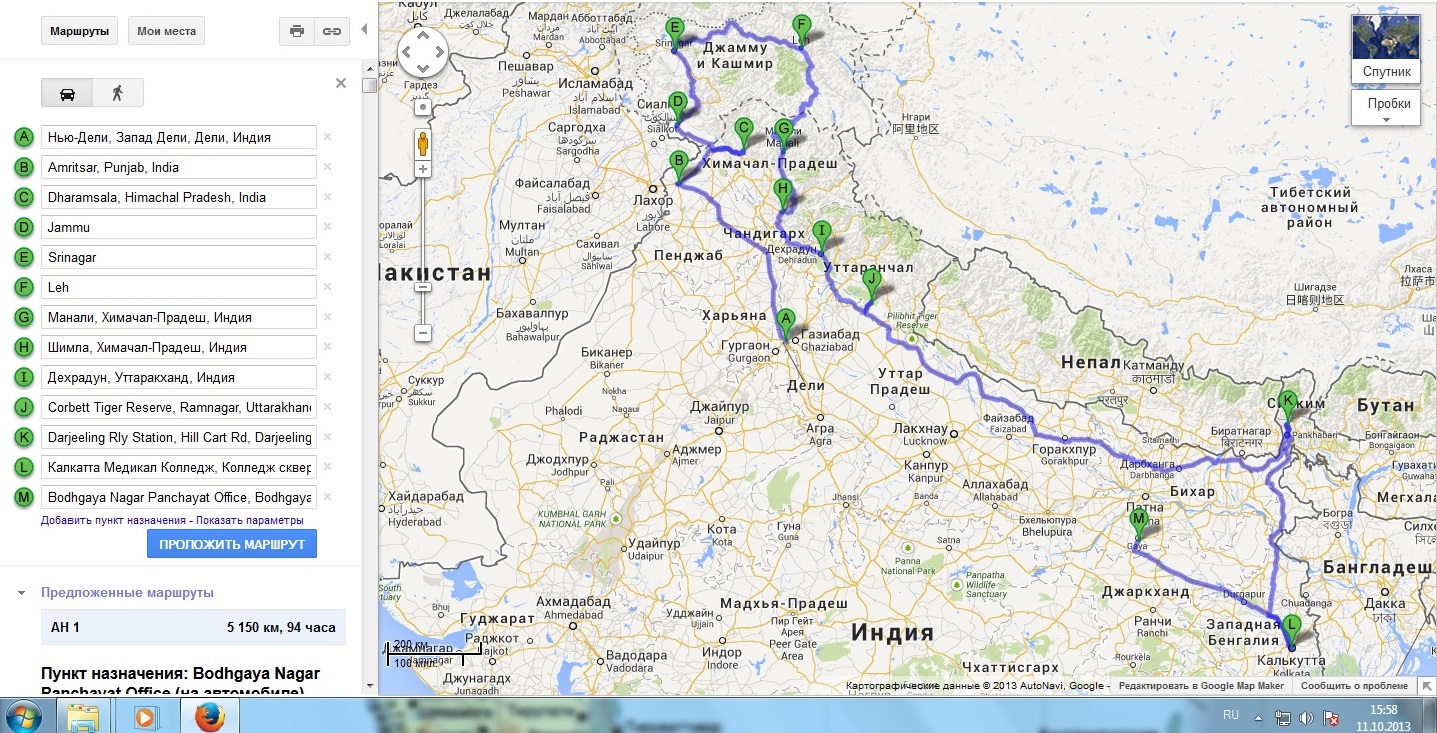
Task: Switch to Спутник satellite view
Action: click(1386, 49)
